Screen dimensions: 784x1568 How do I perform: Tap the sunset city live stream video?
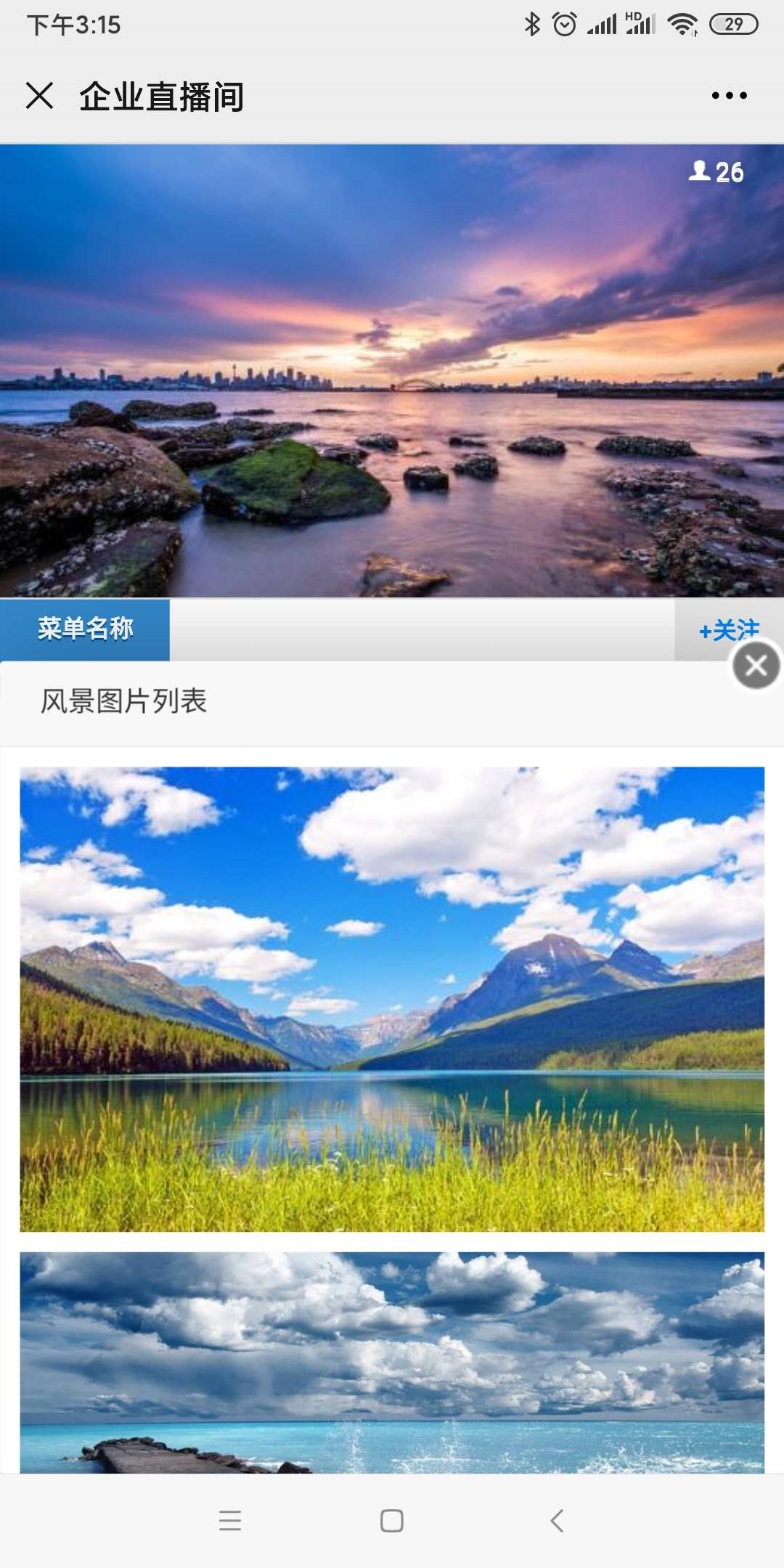coord(392,370)
